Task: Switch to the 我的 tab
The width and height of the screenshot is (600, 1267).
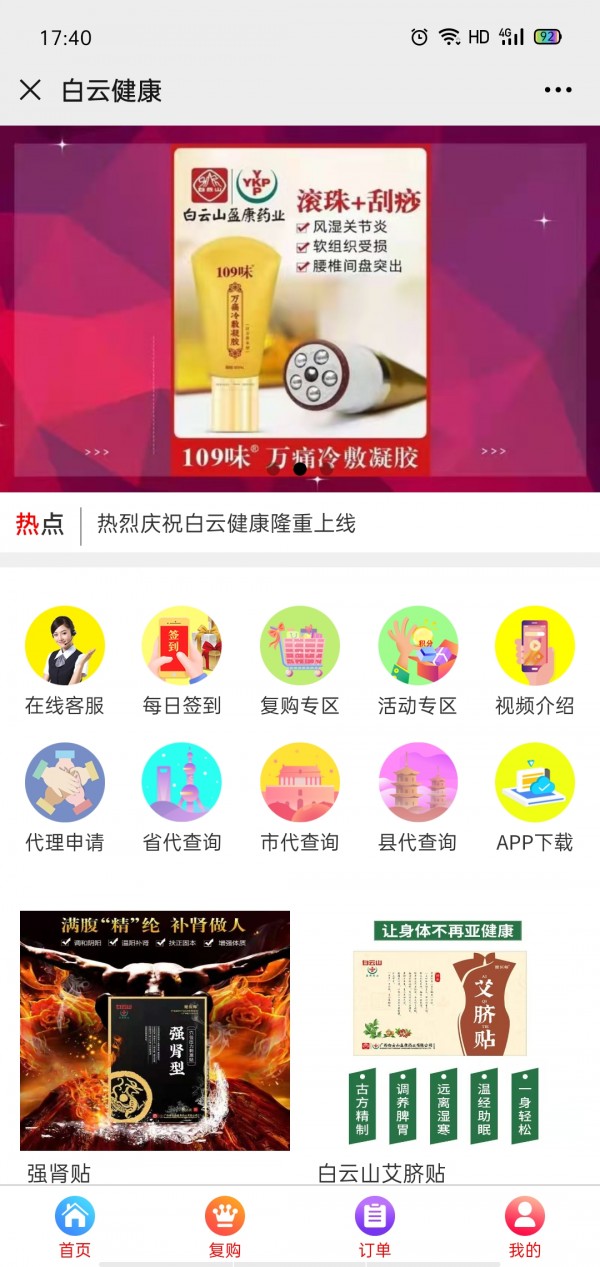Action: click(x=525, y=1227)
